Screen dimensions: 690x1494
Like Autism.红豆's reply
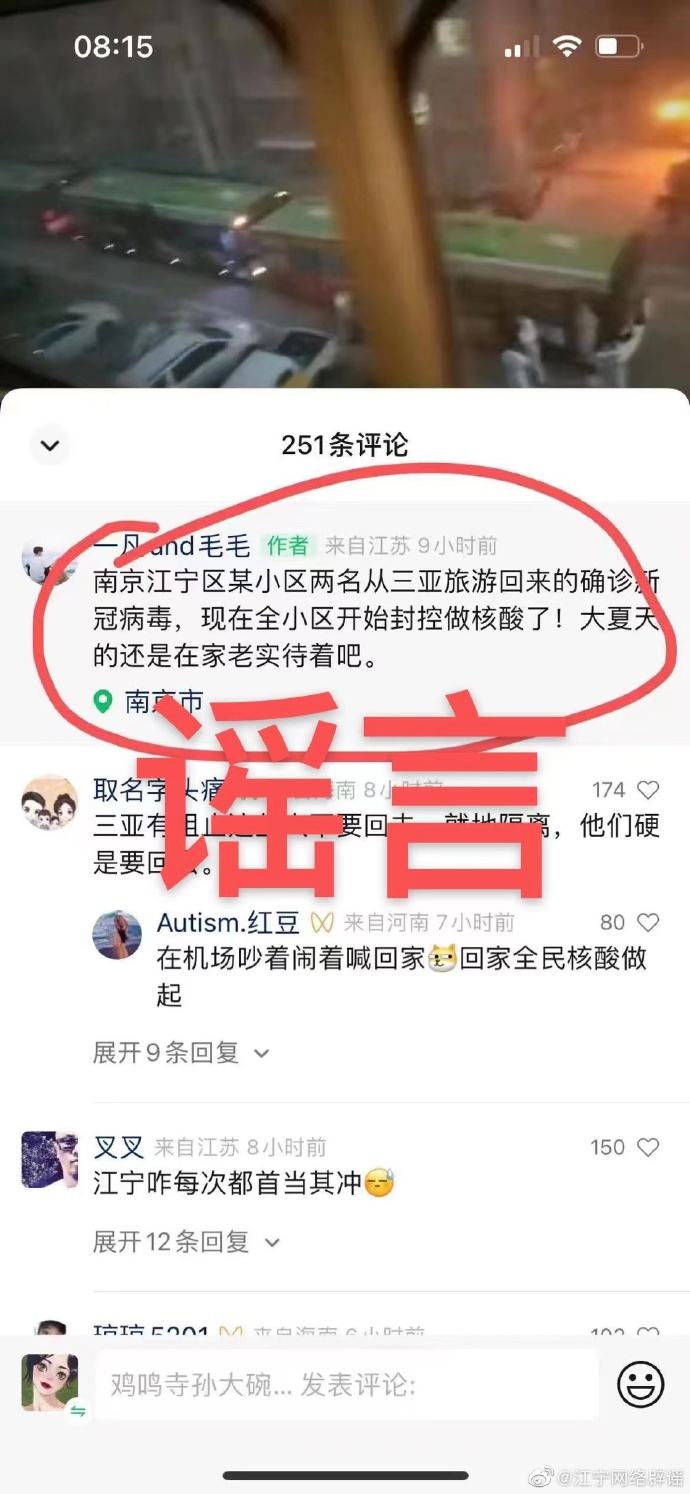[x=648, y=922]
